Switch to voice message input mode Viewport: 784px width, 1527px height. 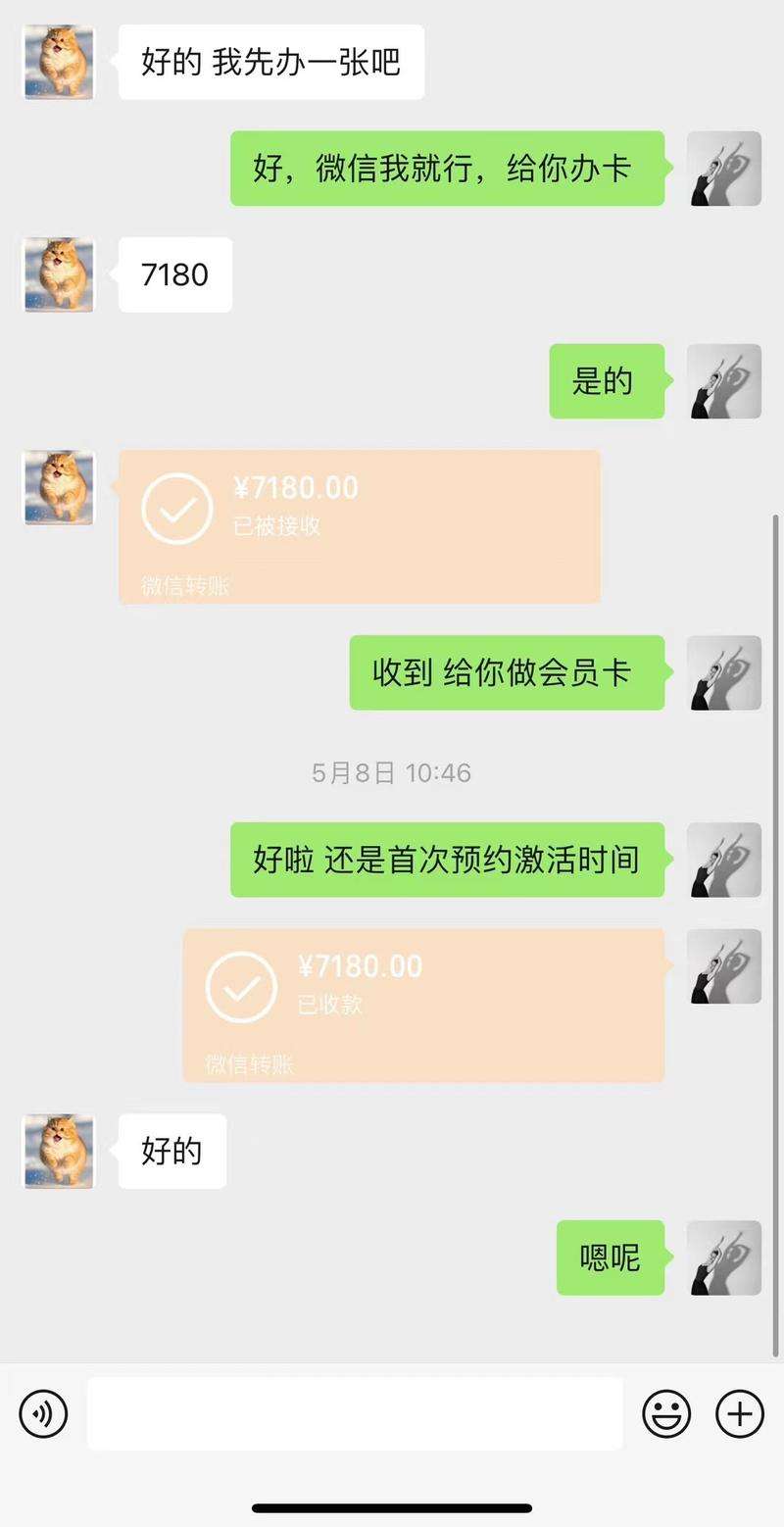[43, 1413]
